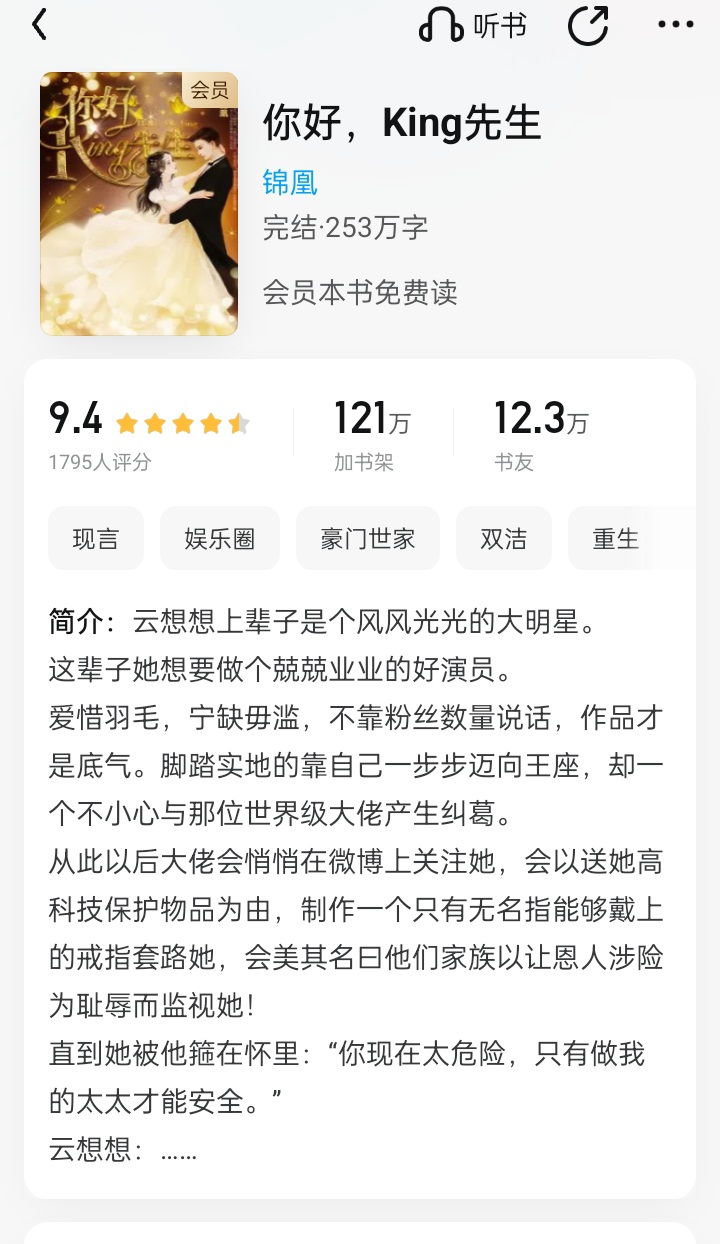Image resolution: width=720 pixels, height=1244 pixels.
Task: Select the 娱乐圈 tag chip
Action: [x=220, y=538]
